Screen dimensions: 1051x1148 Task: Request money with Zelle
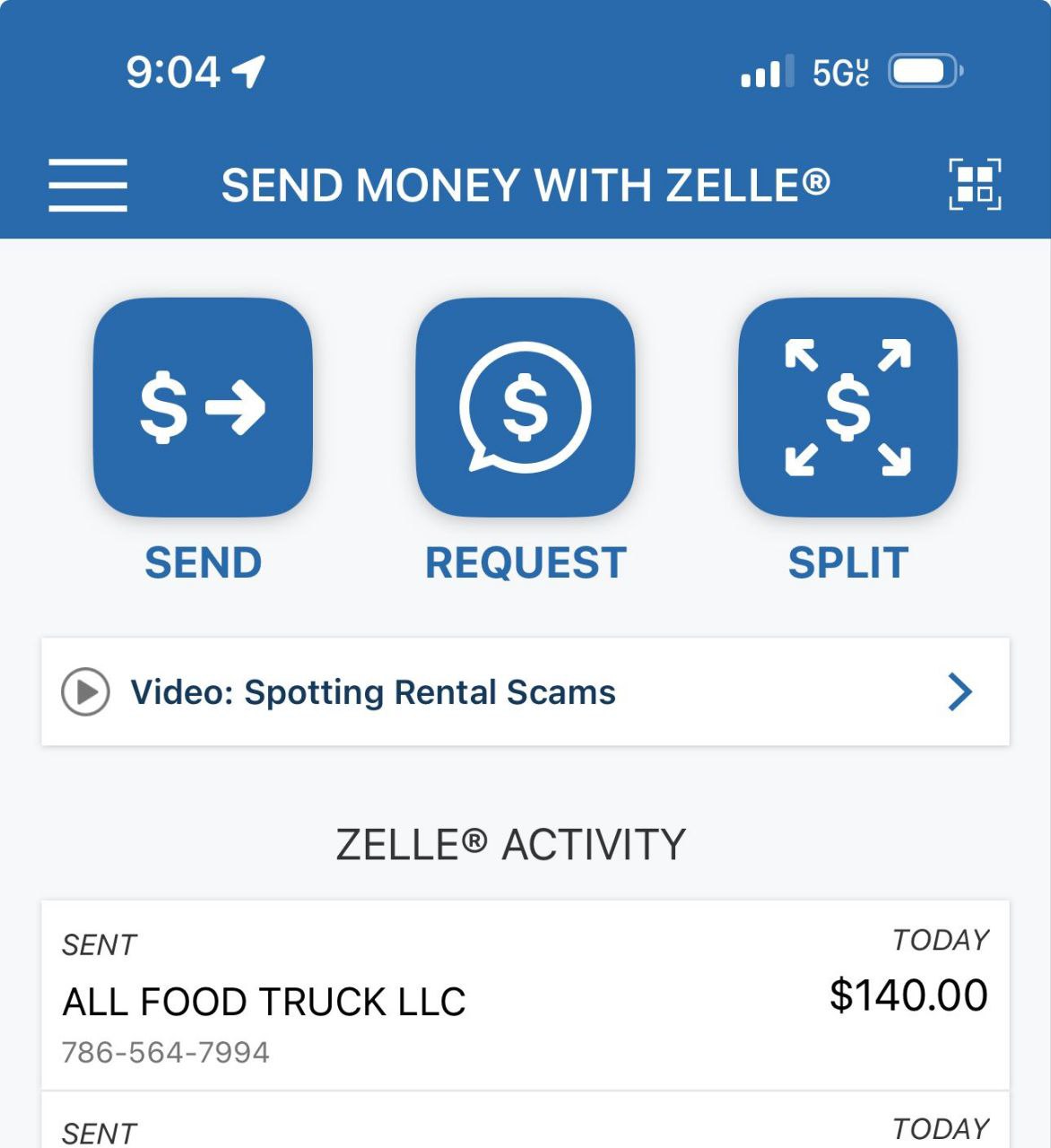point(525,408)
